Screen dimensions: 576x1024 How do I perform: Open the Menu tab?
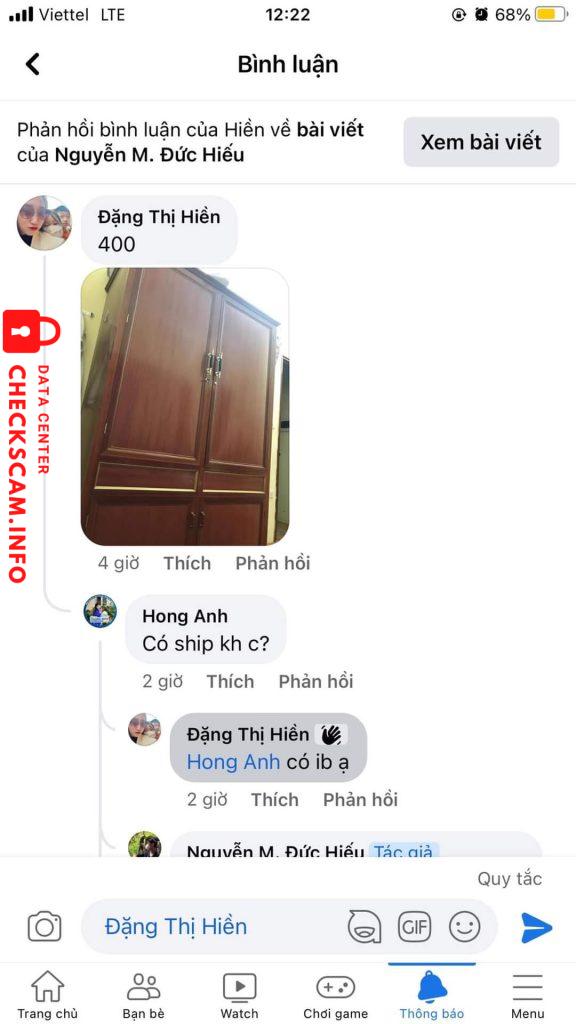click(528, 995)
